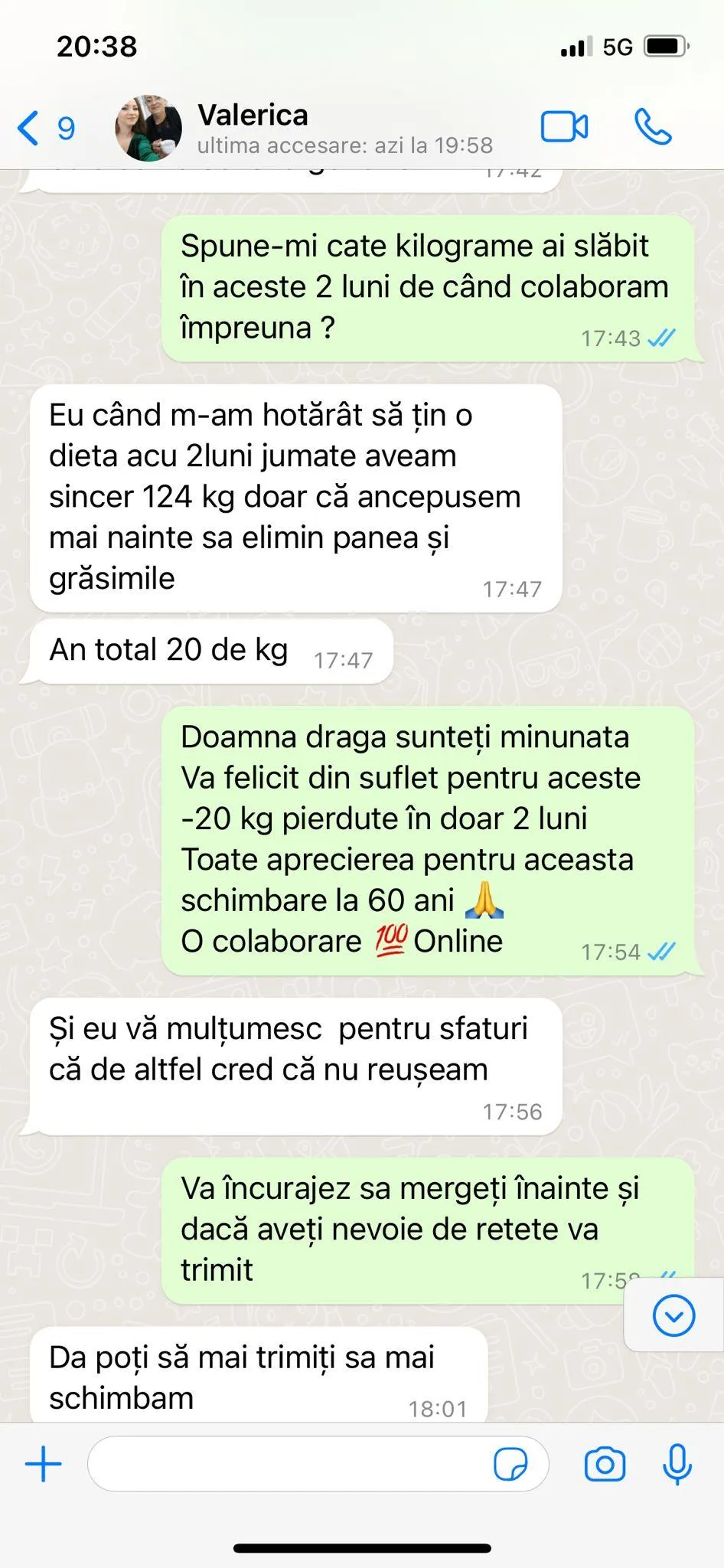Start a video call with Valerica
Screen dimensions: 724x1568
(564, 127)
